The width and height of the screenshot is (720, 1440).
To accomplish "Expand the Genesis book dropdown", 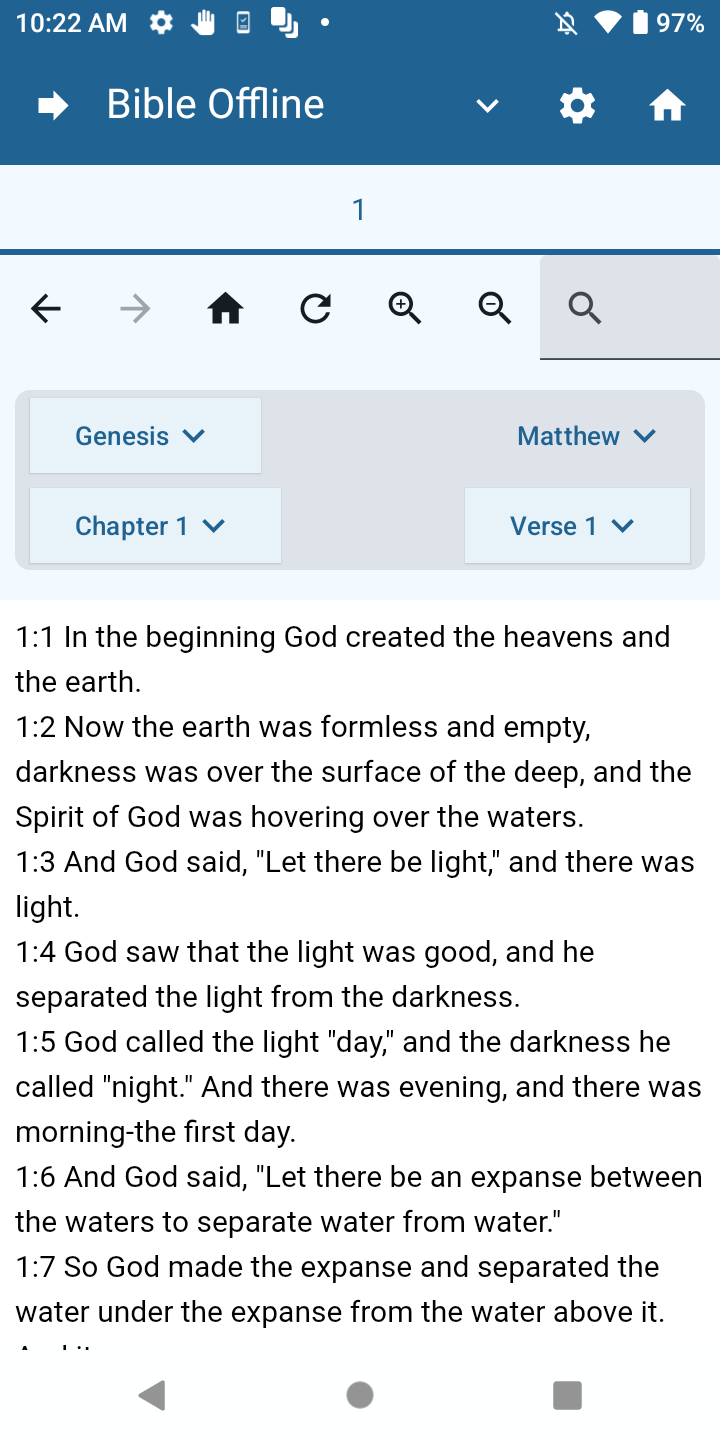I will click(x=145, y=436).
